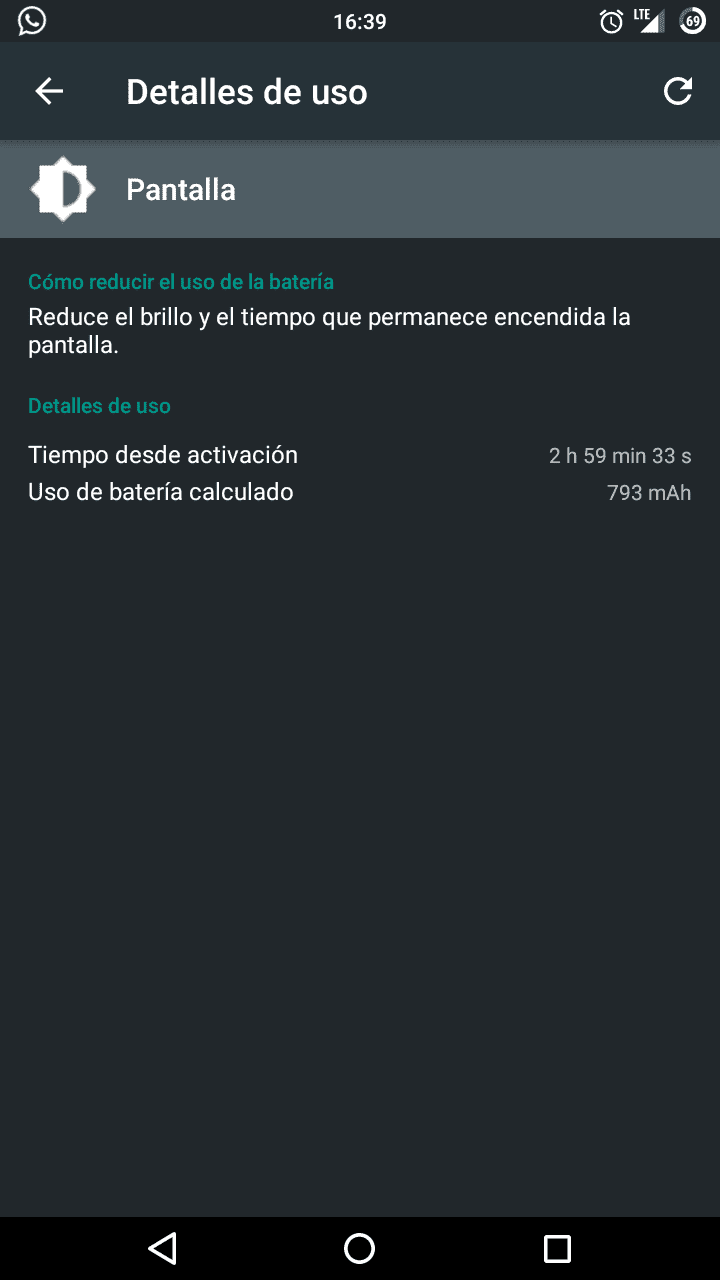720x1280 pixels.
Task: Refresh the battery usage details
Action: [678, 91]
